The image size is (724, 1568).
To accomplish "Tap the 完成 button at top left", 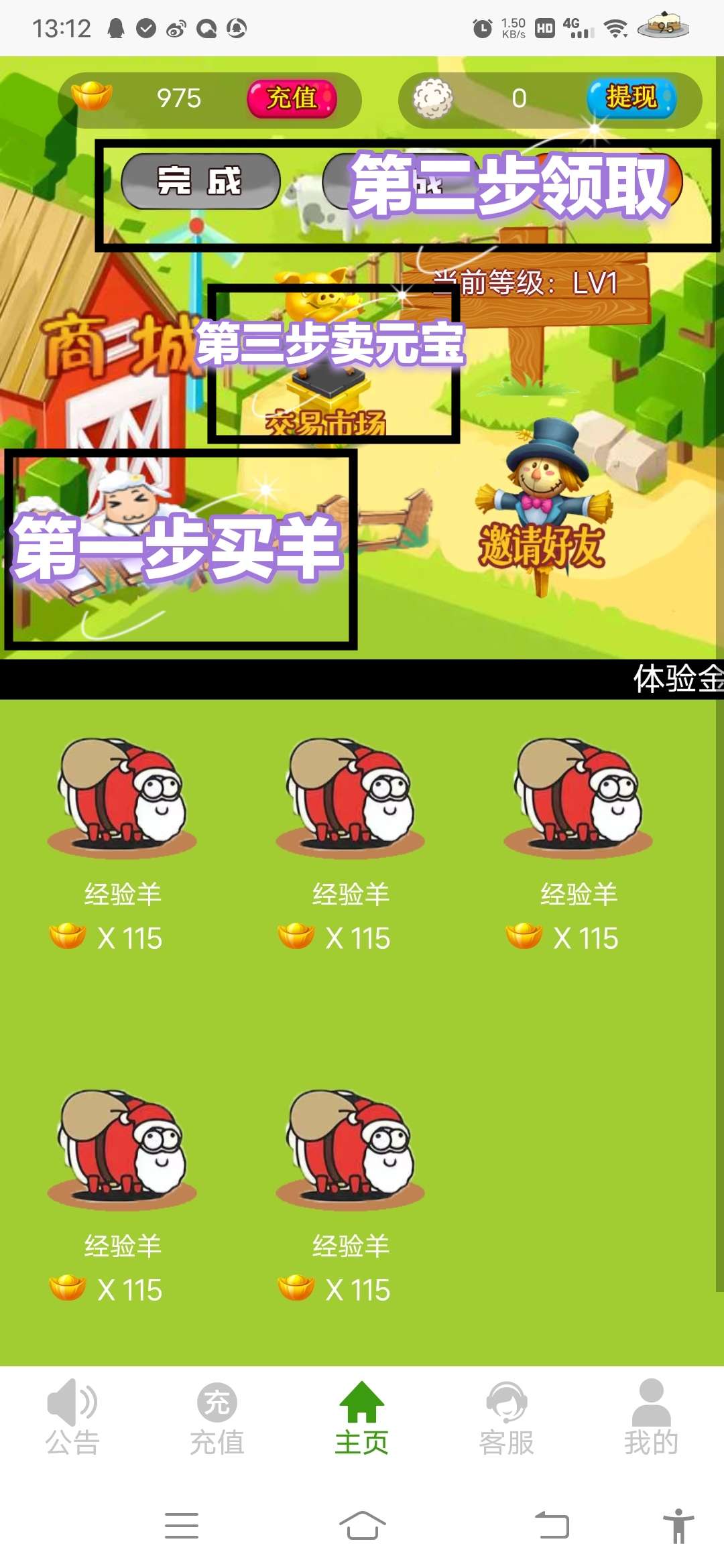I will [x=200, y=182].
